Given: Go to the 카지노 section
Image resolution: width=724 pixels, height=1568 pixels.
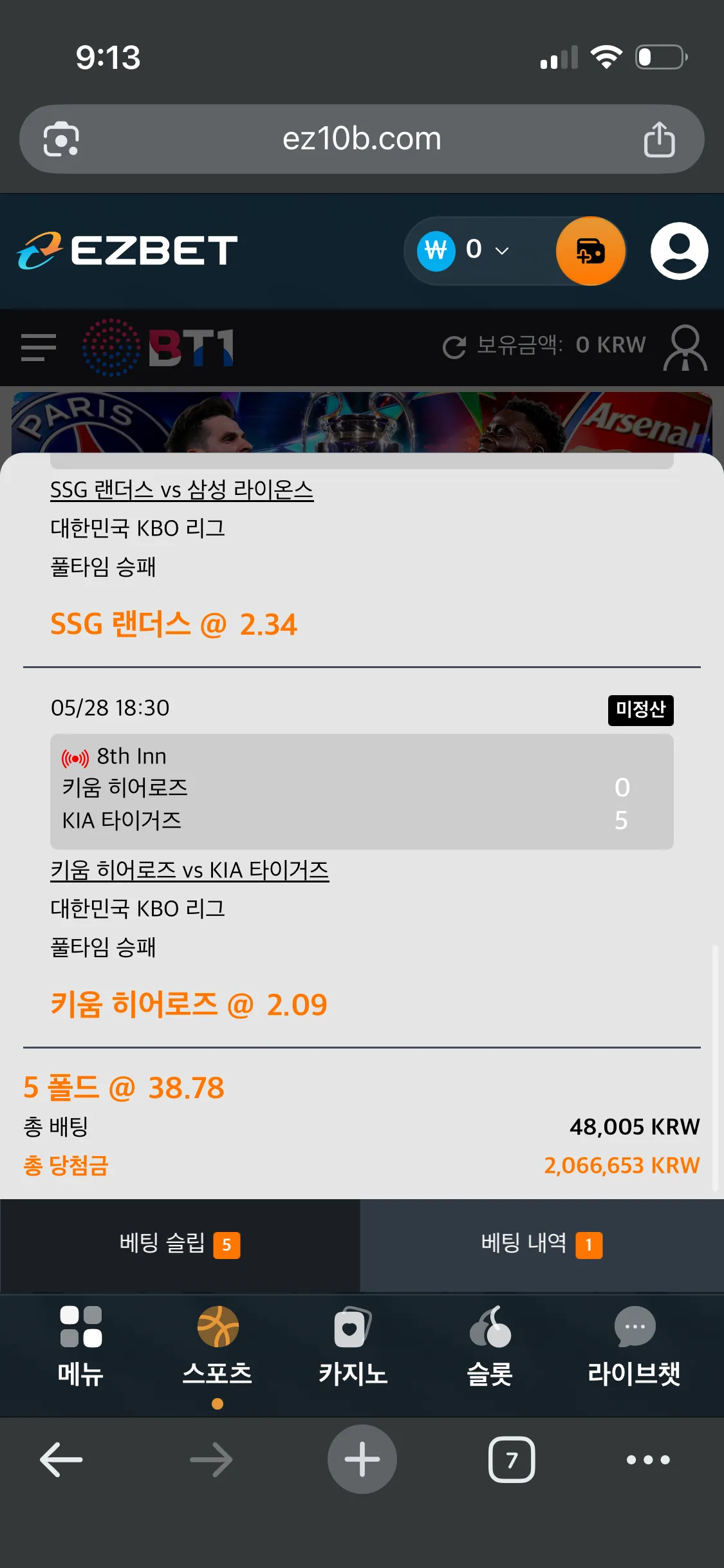Looking at the screenshot, I should pos(353,1347).
